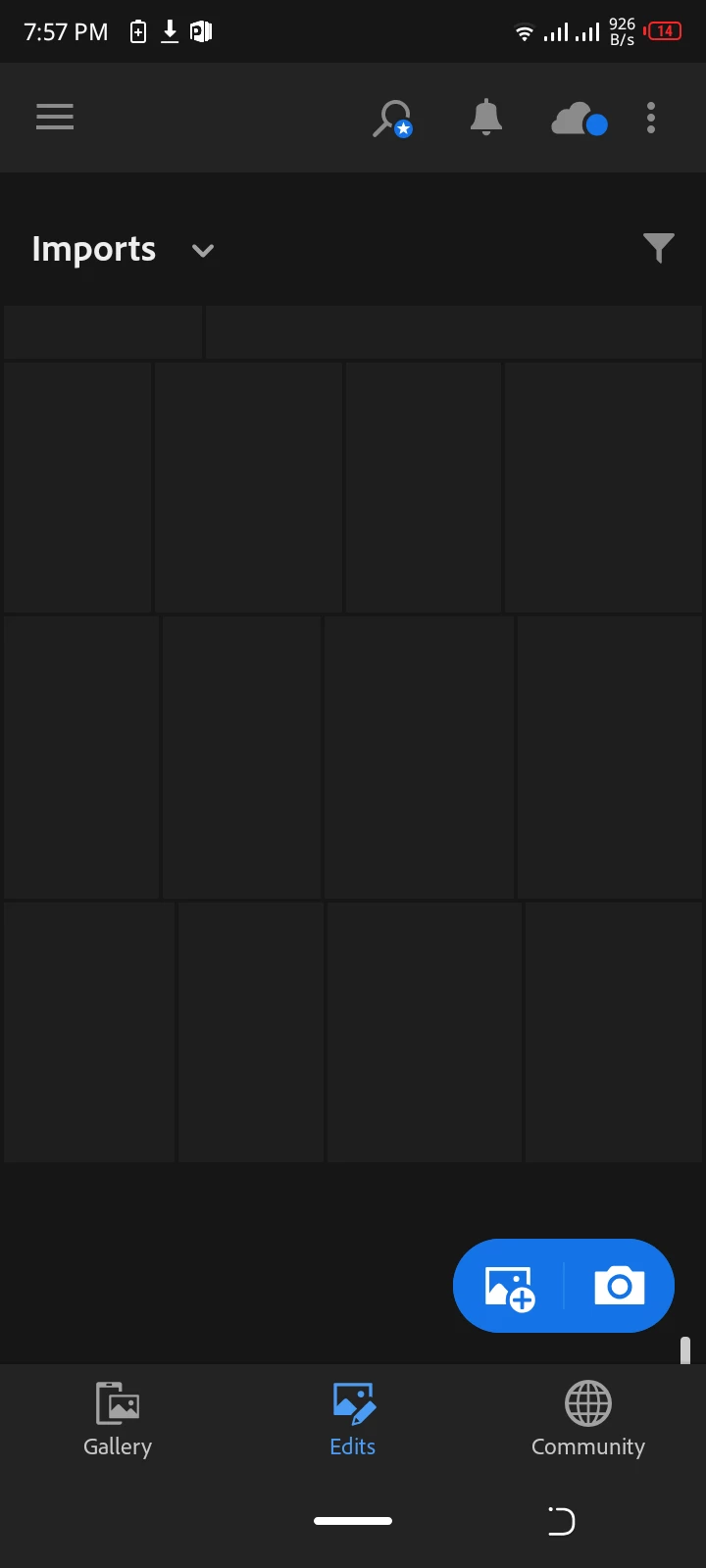Open the notifications bell
The image size is (706, 1568).
click(x=485, y=119)
